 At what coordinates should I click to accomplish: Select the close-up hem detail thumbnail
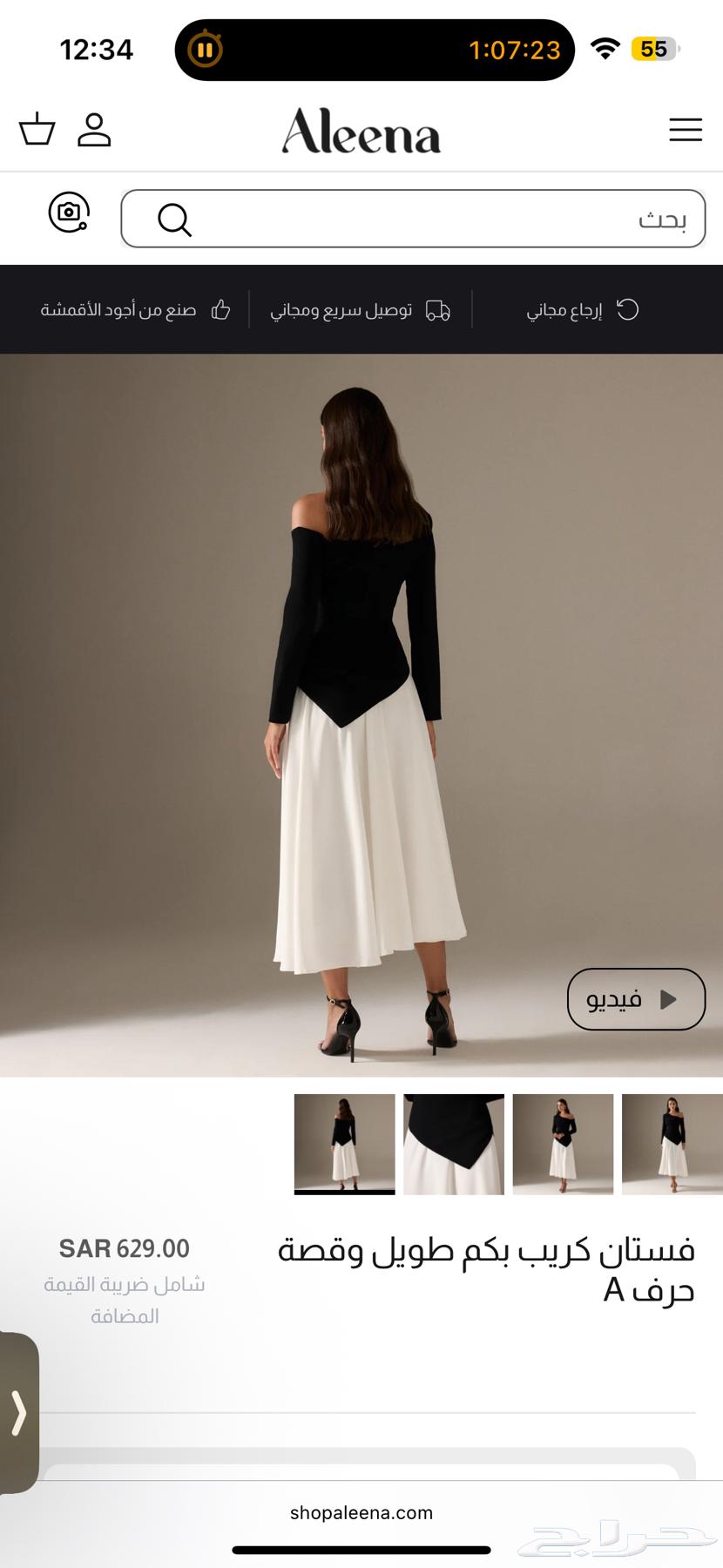pos(453,1144)
